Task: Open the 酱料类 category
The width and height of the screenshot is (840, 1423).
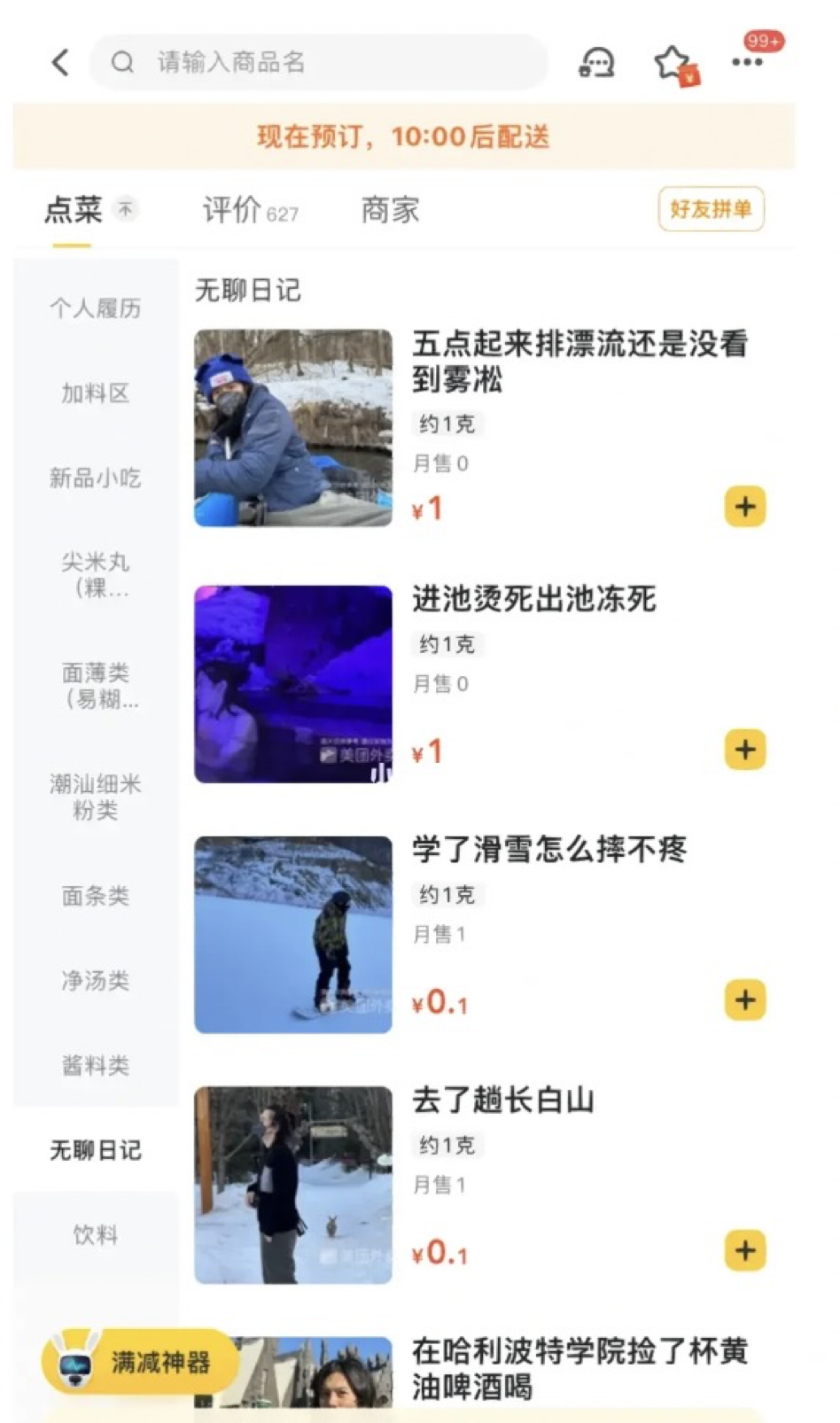Action: coord(96,1065)
